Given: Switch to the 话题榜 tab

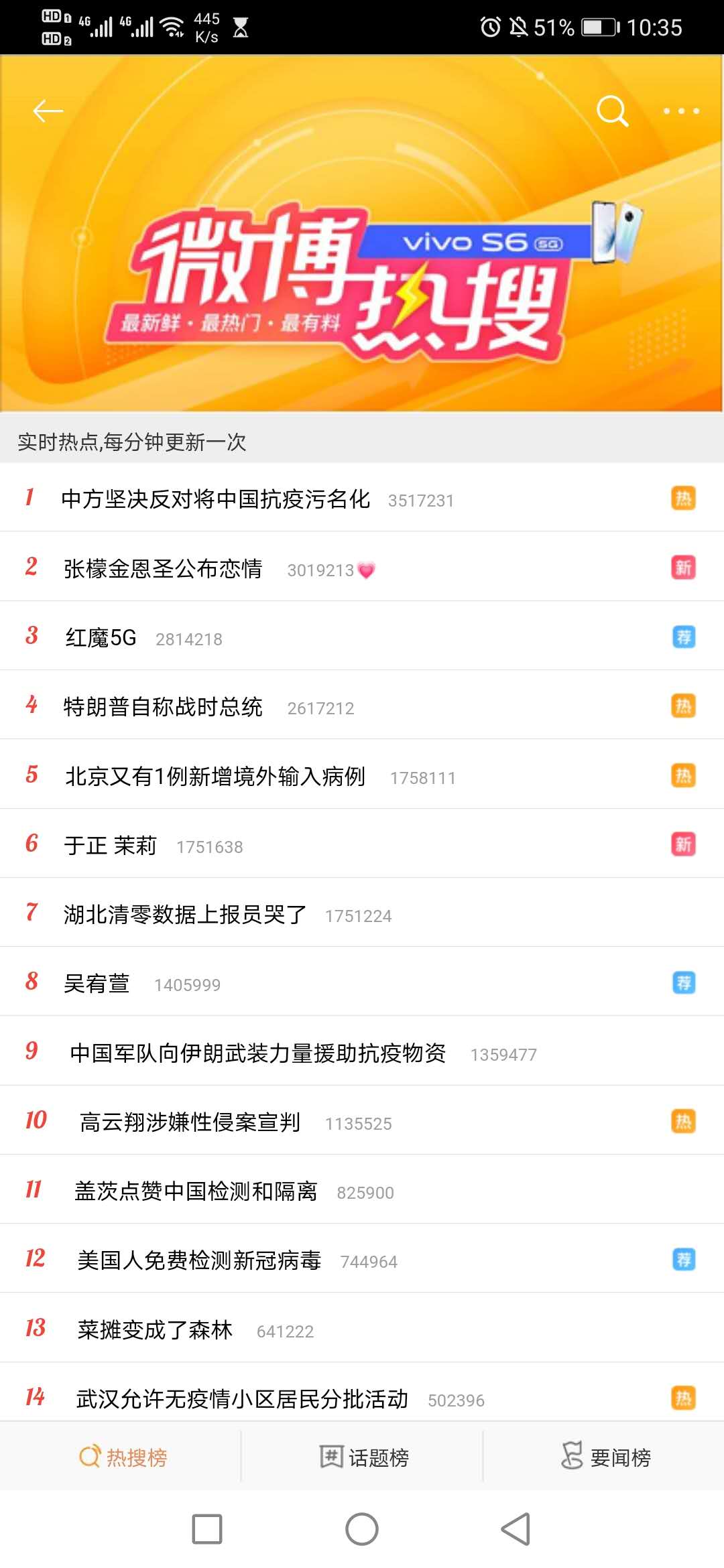Looking at the screenshot, I should [364, 1457].
